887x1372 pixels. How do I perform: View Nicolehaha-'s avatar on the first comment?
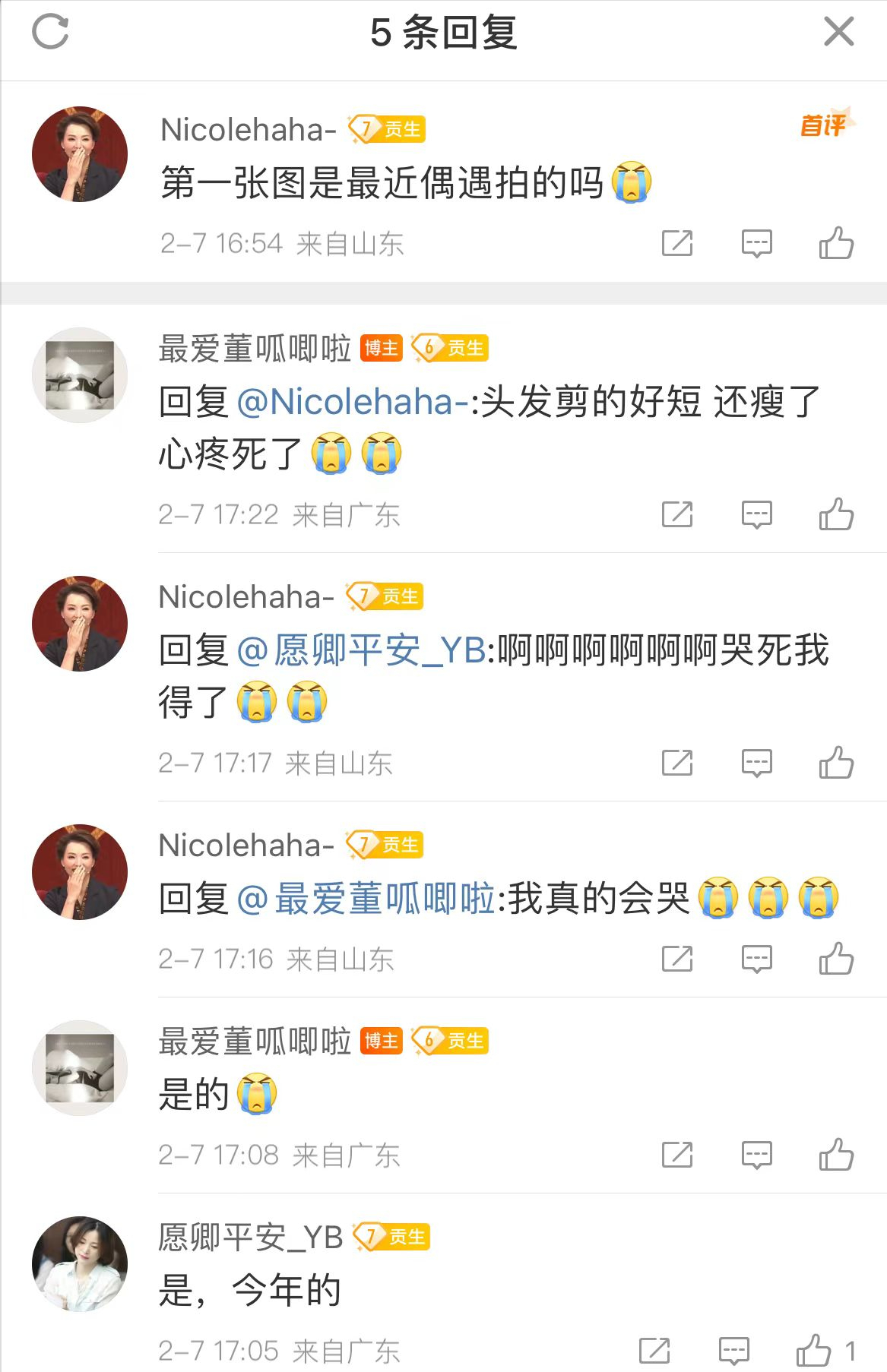(80, 154)
